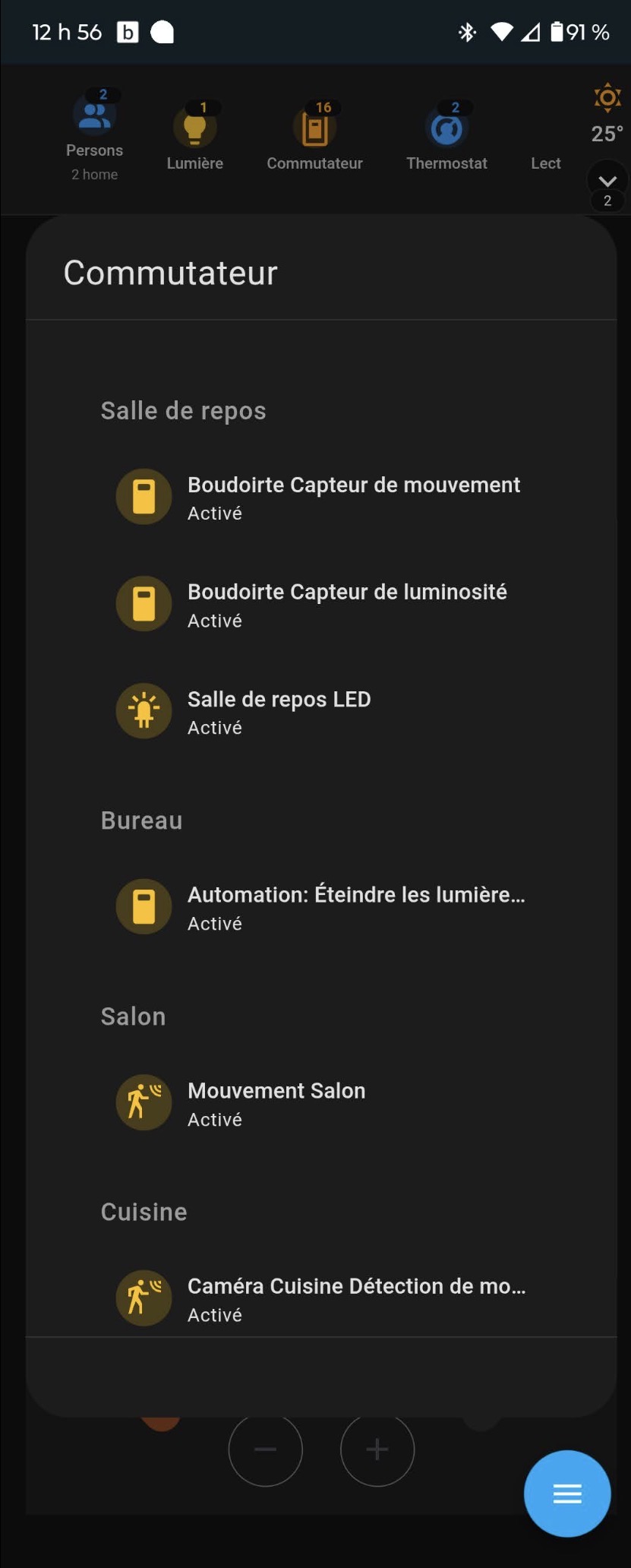Open the Thermostat chip
Screen dimensions: 631x1568
click(x=446, y=137)
